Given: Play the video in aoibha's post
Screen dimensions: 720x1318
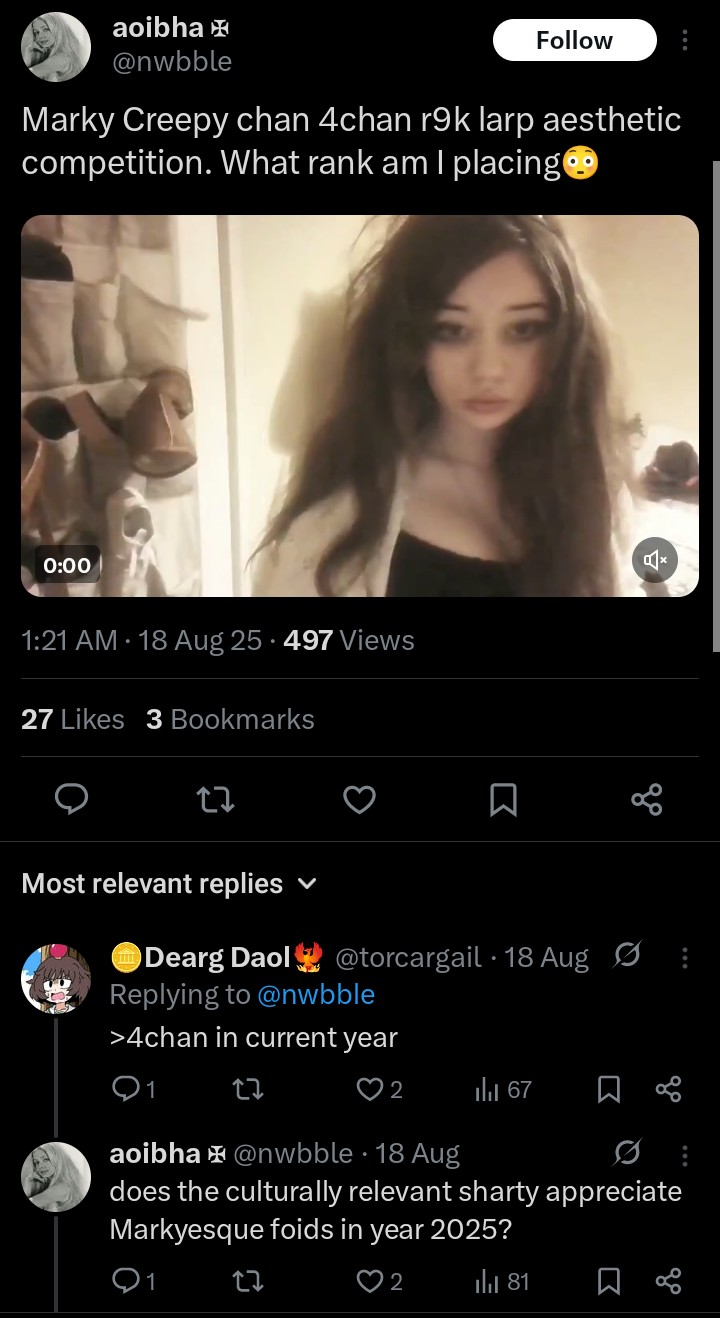Looking at the screenshot, I should 360,405.
